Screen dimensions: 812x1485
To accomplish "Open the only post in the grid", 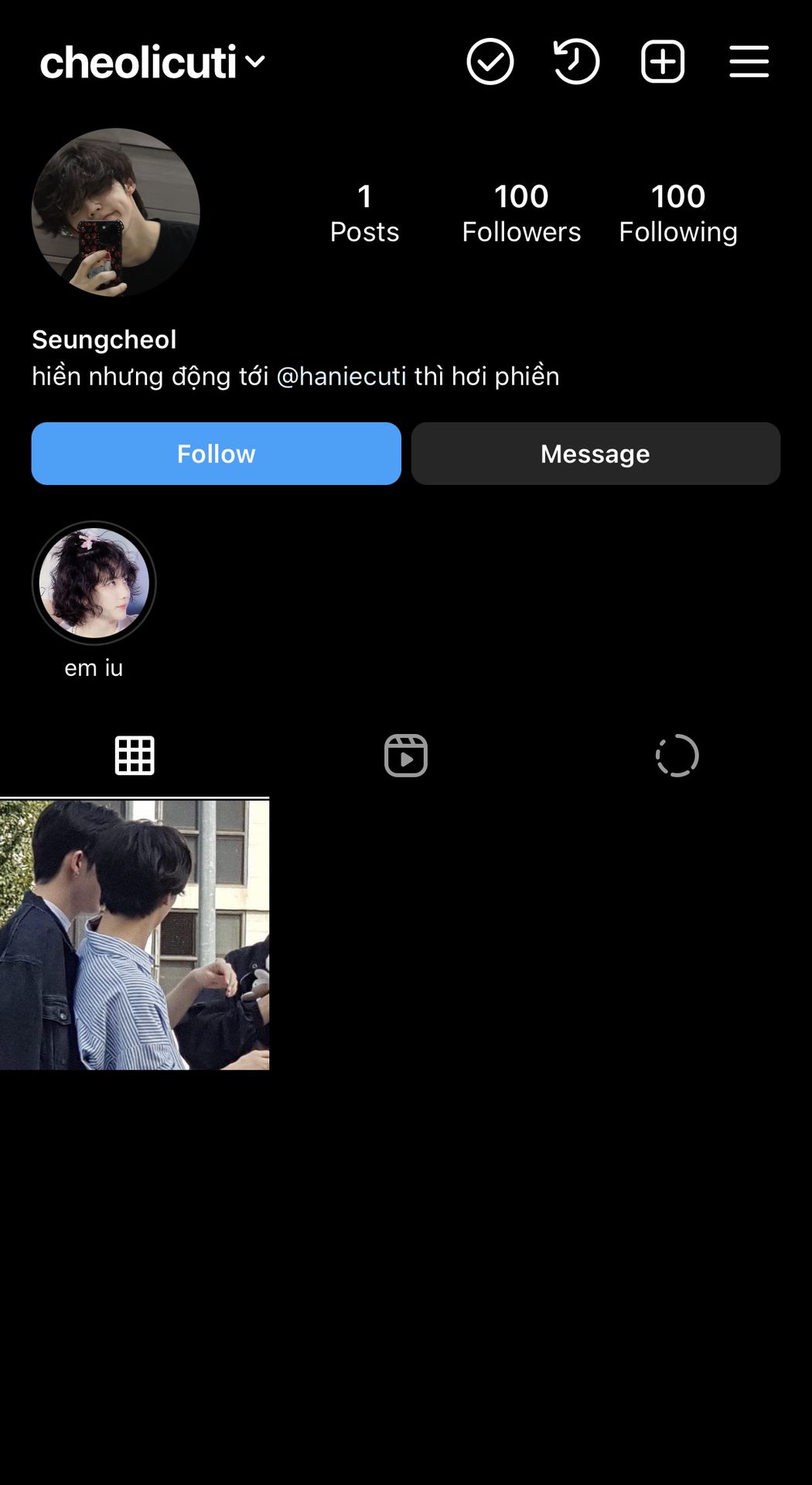I will click(x=135, y=935).
